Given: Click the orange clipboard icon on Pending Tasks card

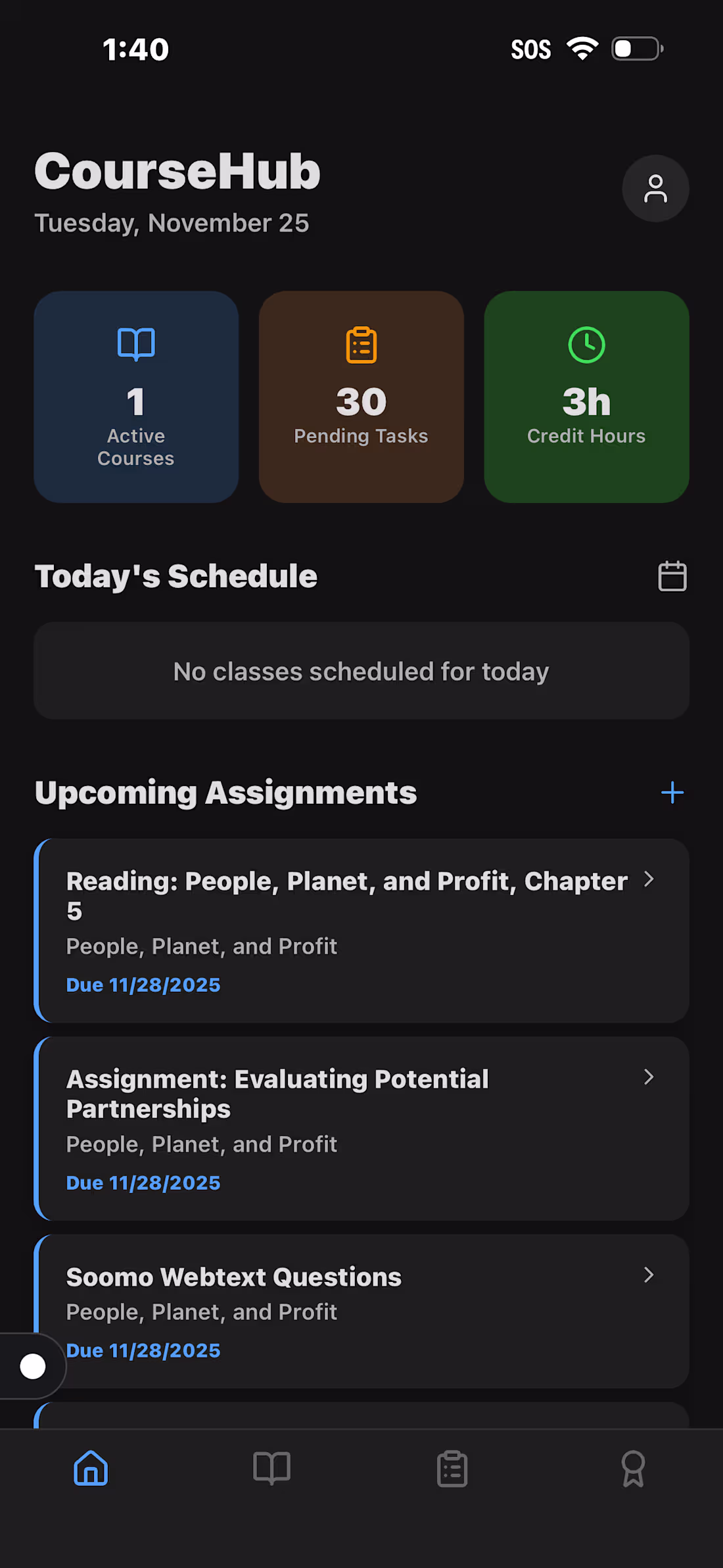Looking at the screenshot, I should coord(361,344).
